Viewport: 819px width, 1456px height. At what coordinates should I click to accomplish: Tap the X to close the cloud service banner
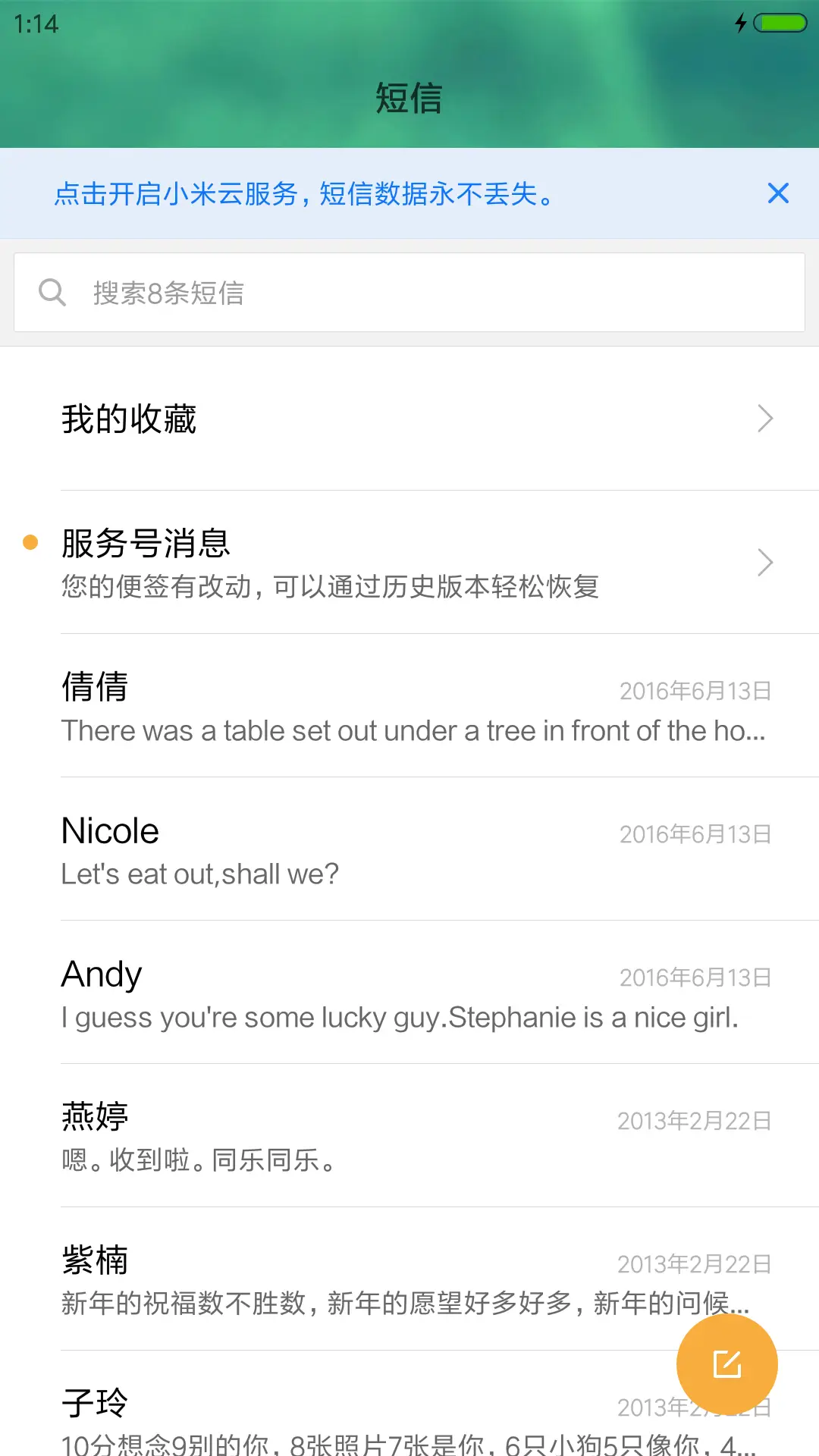click(778, 194)
